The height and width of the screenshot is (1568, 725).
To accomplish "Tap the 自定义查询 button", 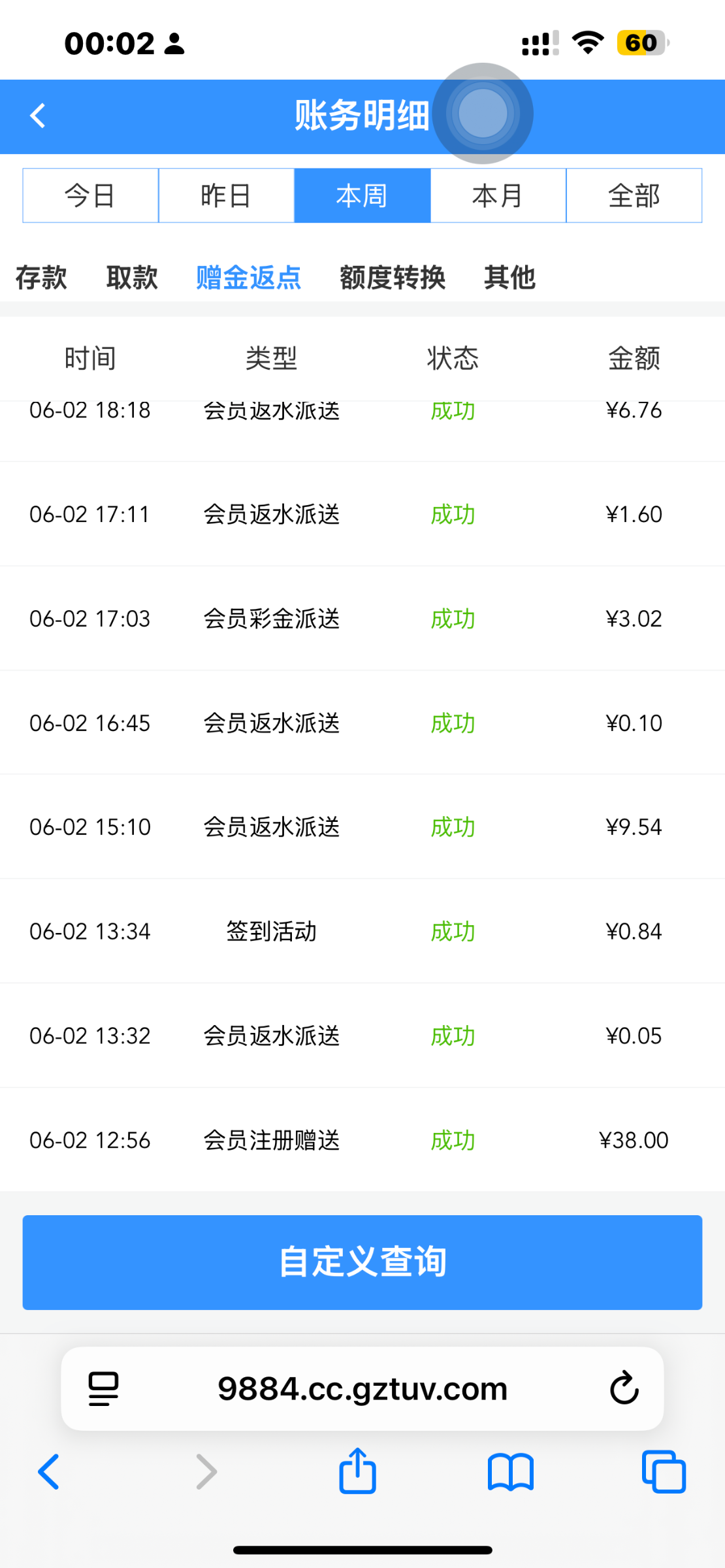I will tap(362, 1262).
